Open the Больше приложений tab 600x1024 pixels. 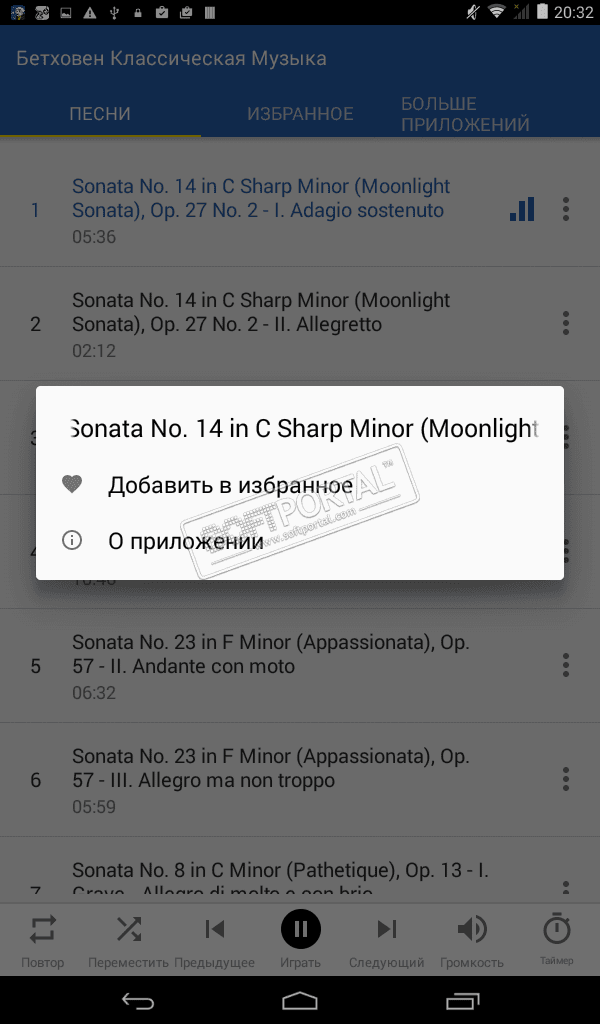465,114
